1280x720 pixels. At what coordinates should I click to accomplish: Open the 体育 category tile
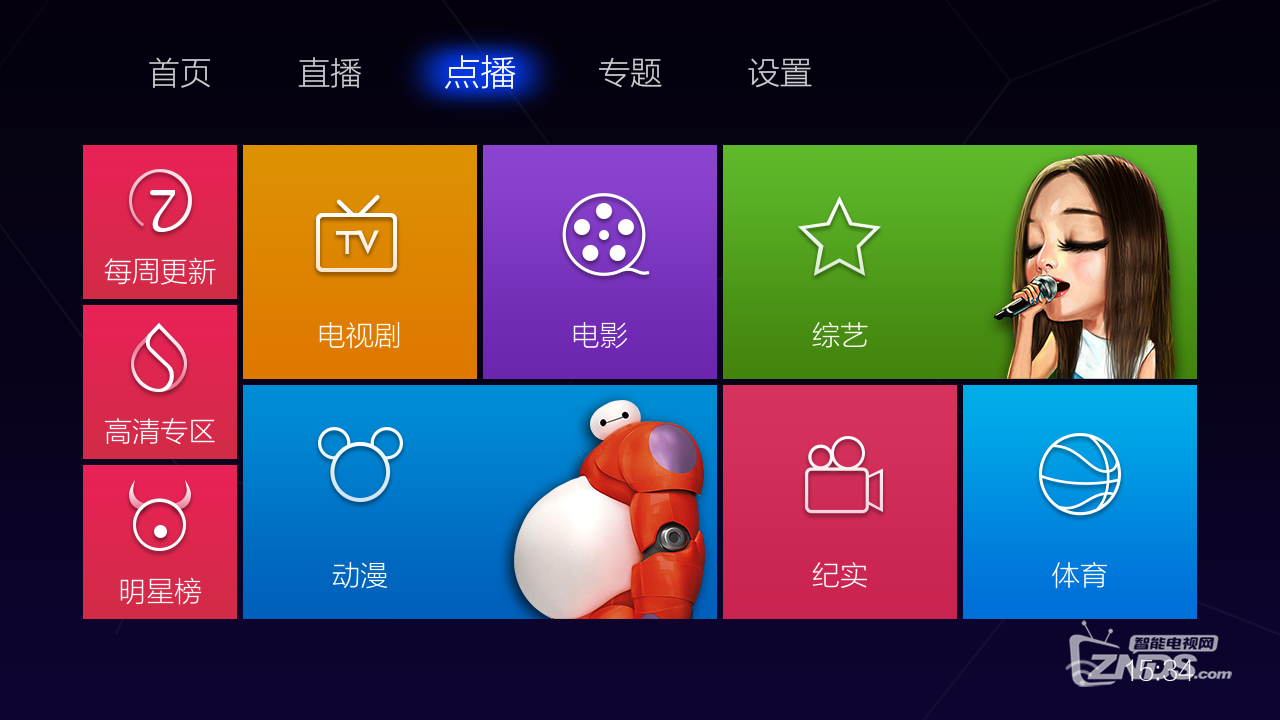(1080, 502)
